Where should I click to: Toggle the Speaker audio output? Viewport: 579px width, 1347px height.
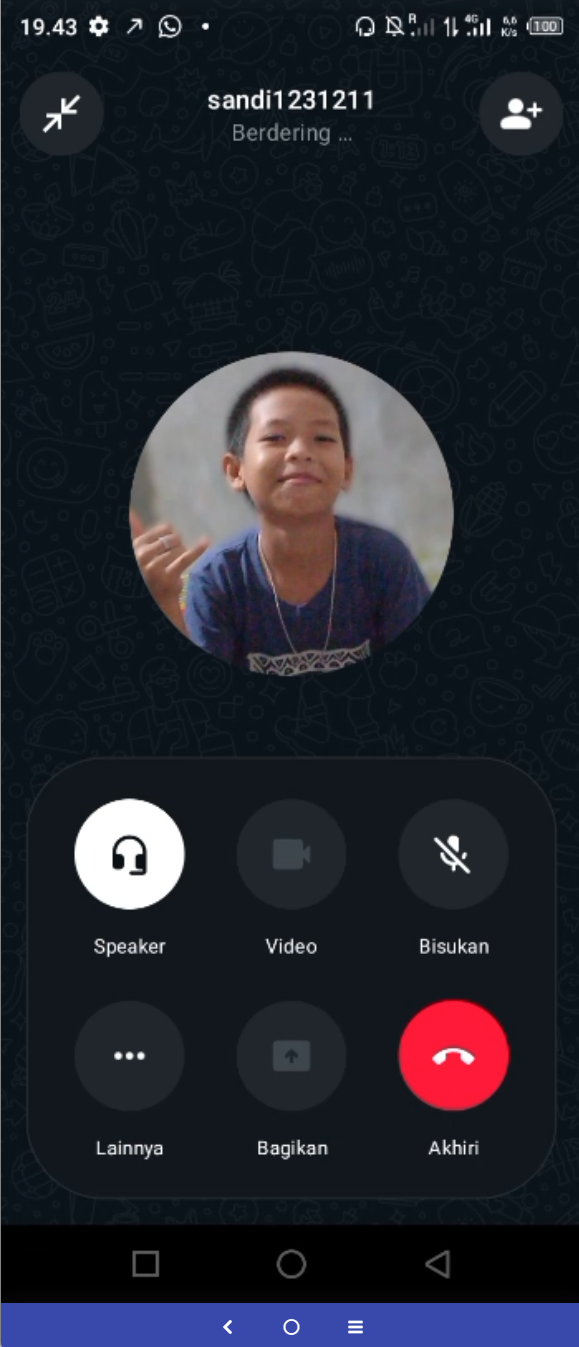(130, 854)
